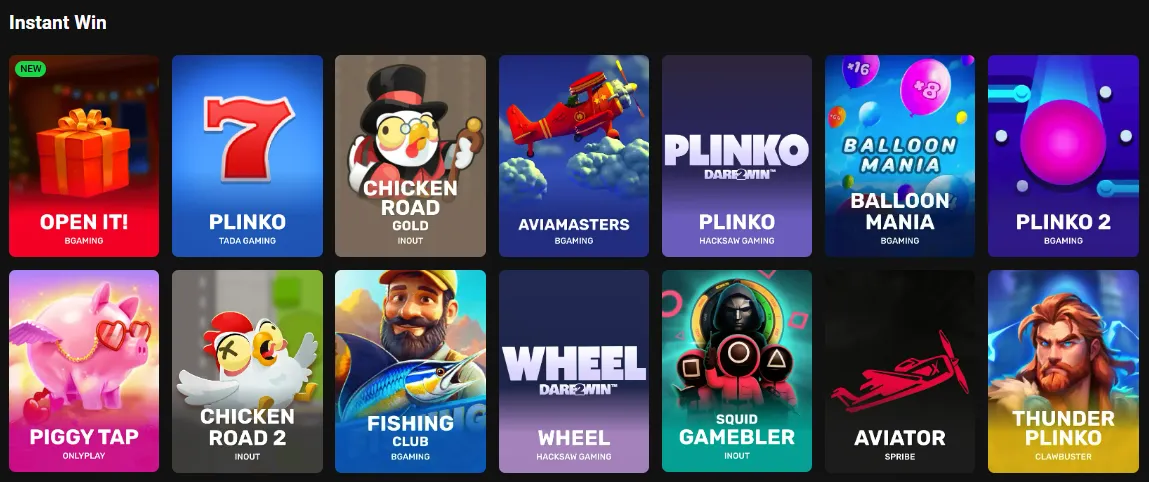Image resolution: width=1149 pixels, height=482 pixels.
Task: Open Wheel by Hacksaw Gaming
Action: [x=574, y=371]
